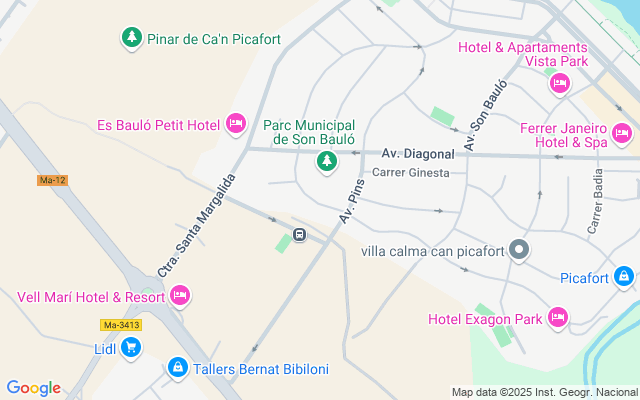Tap the Lidl shopping cart marker

[132, 347]
